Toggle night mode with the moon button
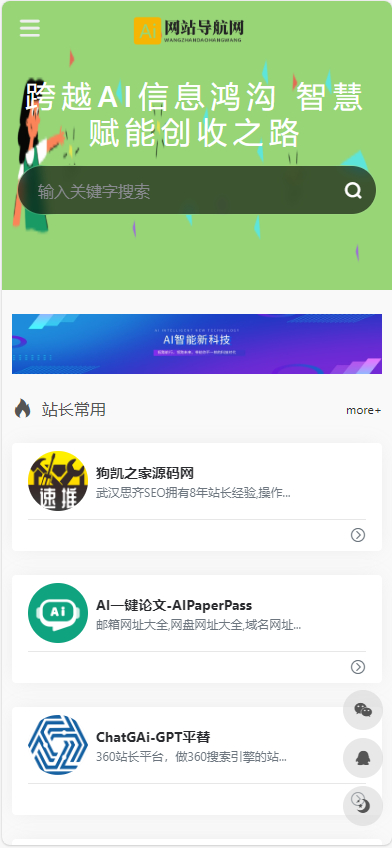Viewport: 392px width, 848px height. [x=363, y=805]
